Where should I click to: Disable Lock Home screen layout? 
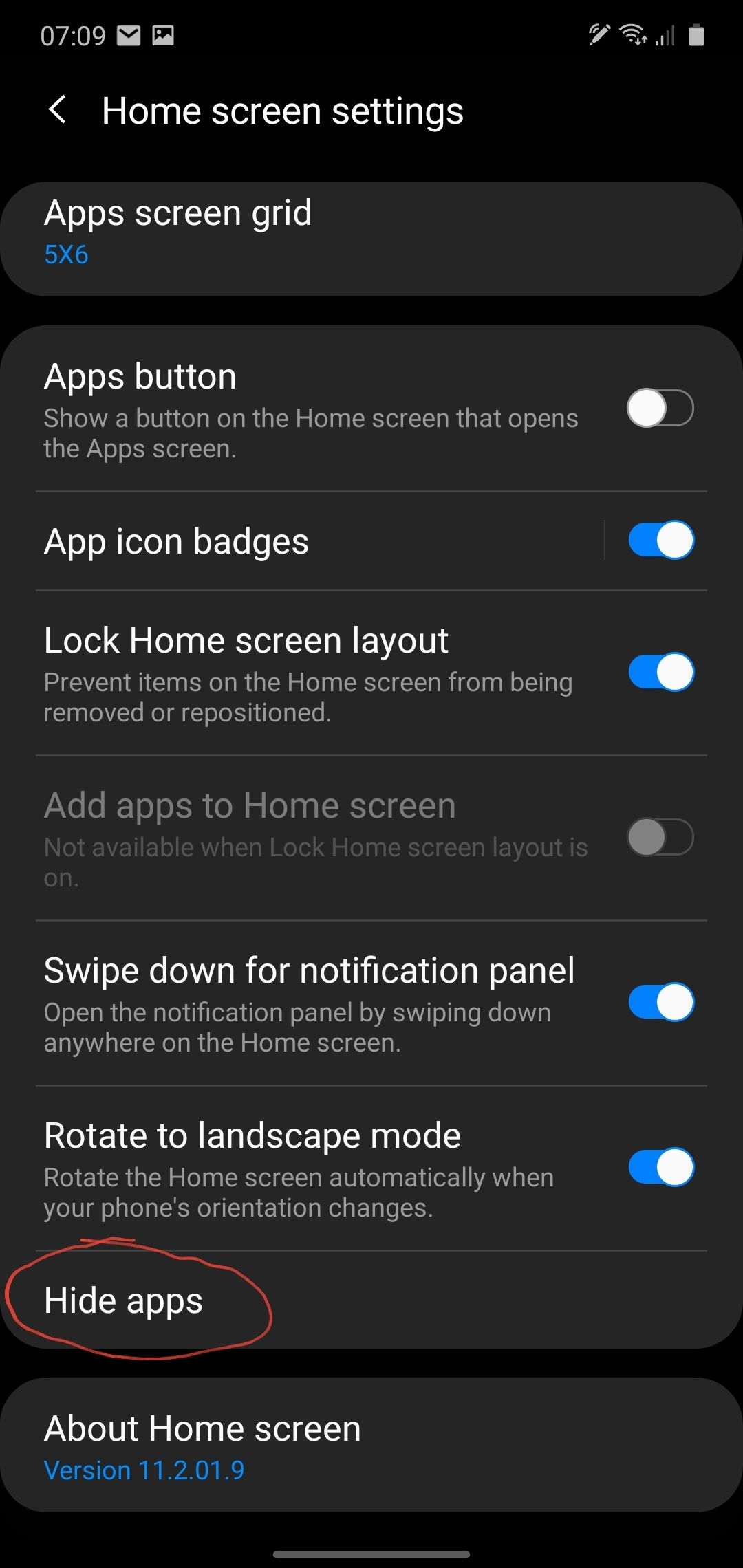coord(660,672)
